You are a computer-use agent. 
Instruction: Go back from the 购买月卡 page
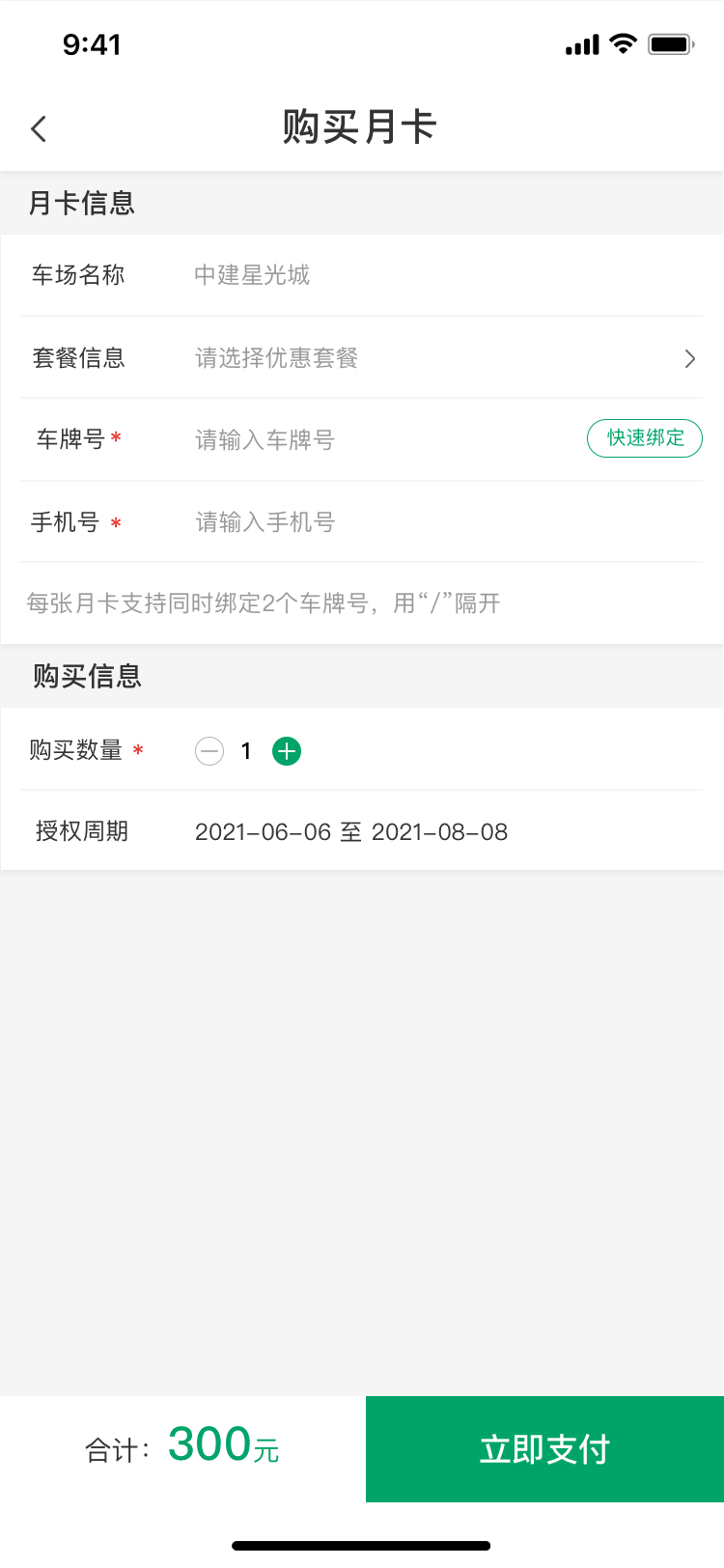pos(39,128)
